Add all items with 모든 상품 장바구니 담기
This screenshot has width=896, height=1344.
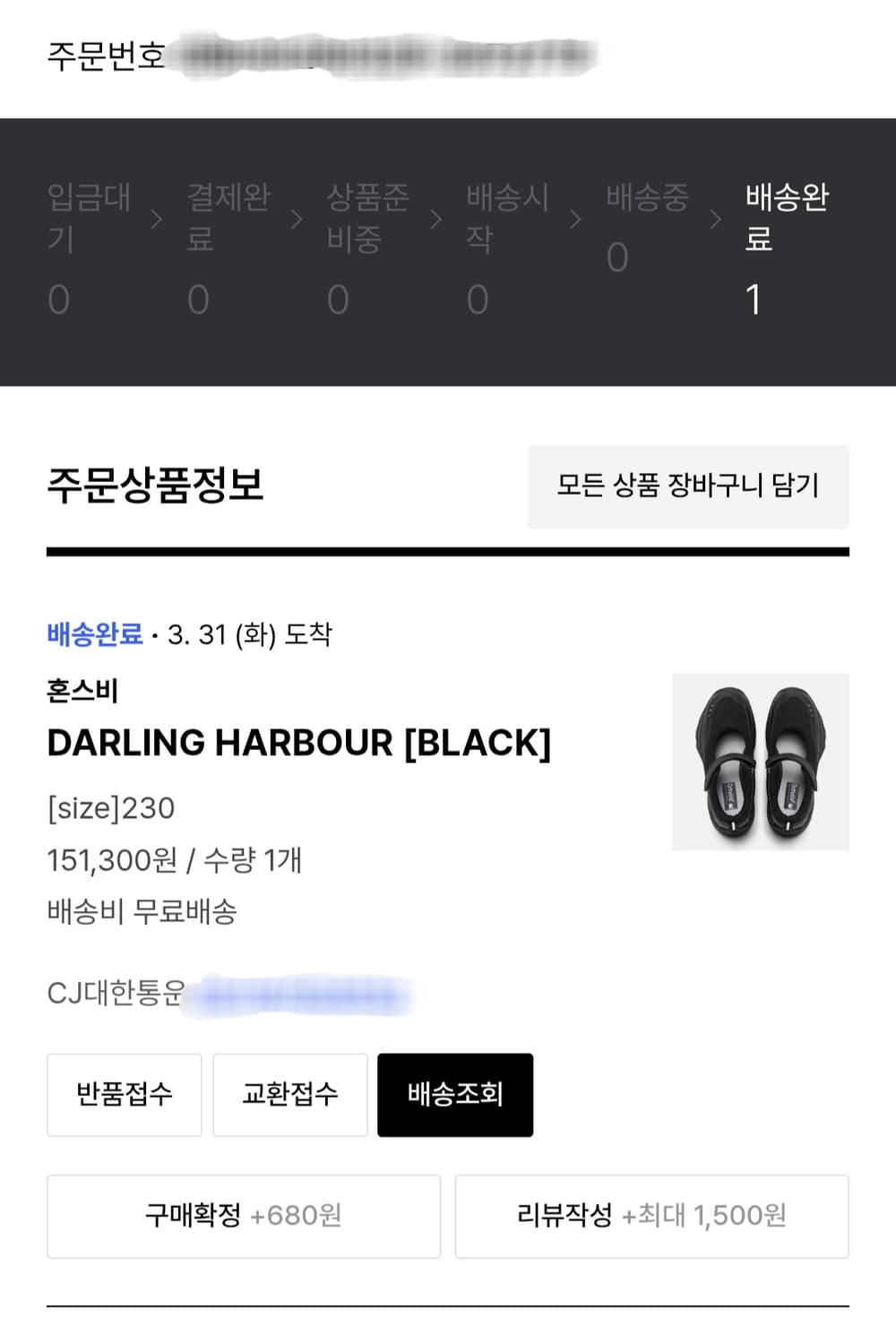(x=689, y=487)
